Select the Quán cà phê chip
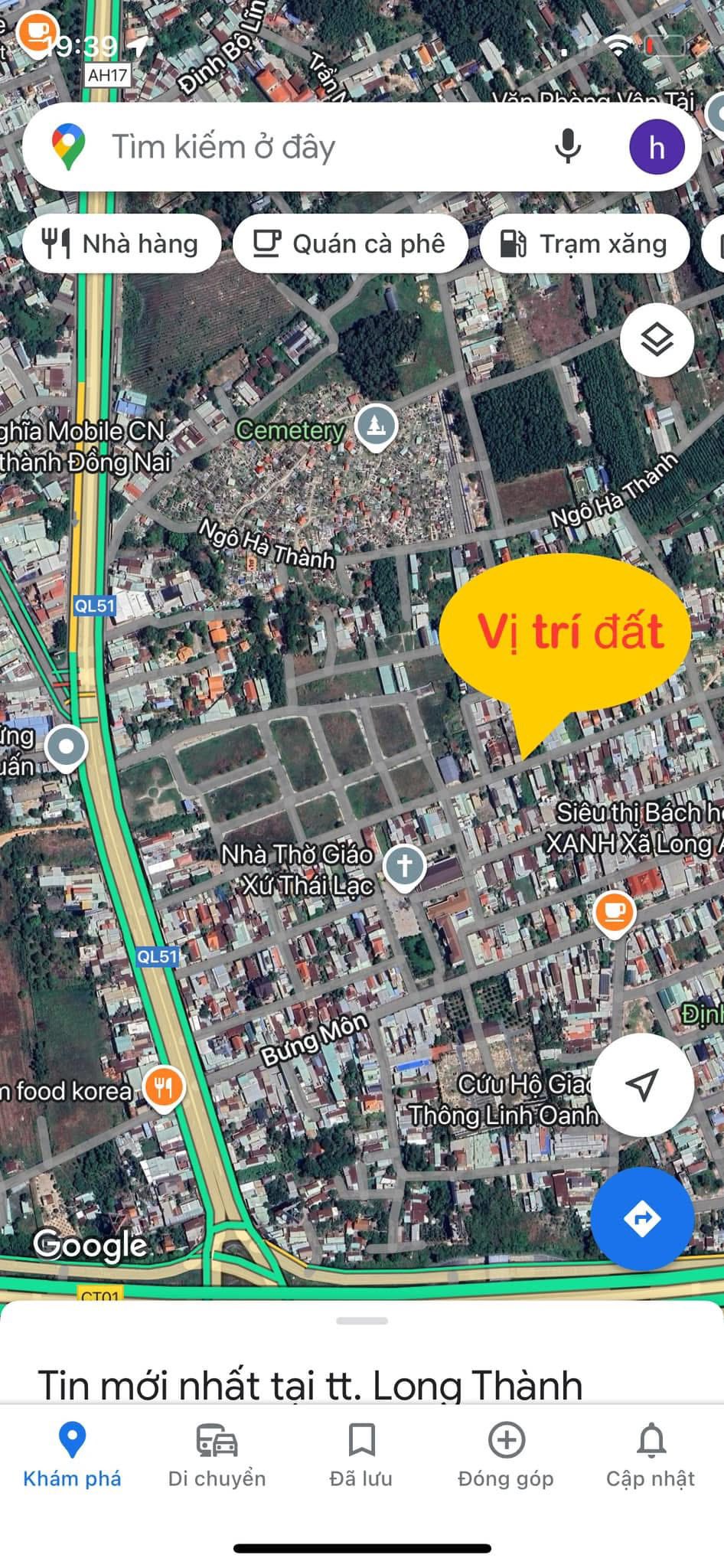 [x=350, y=244]
